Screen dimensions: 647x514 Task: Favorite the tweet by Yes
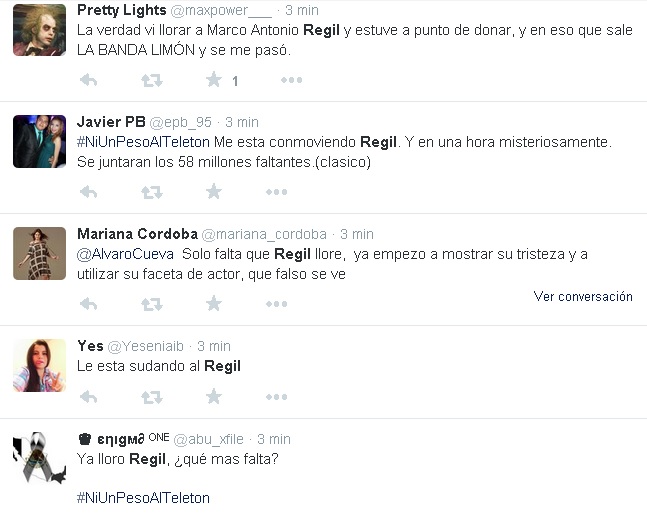coord(213,397)
